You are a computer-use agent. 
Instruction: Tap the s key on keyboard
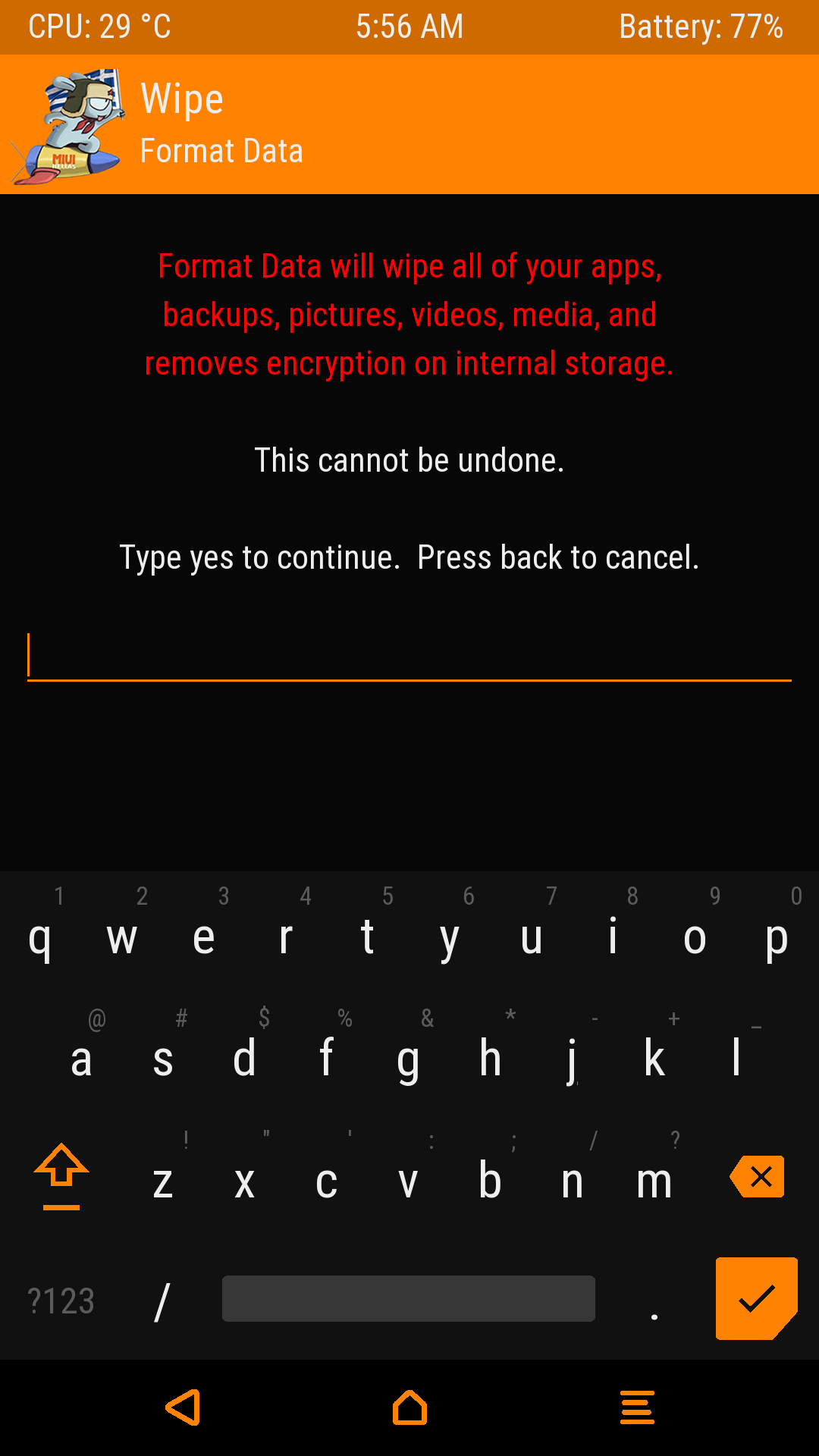pyautogui.click(x=163, y=1059)
